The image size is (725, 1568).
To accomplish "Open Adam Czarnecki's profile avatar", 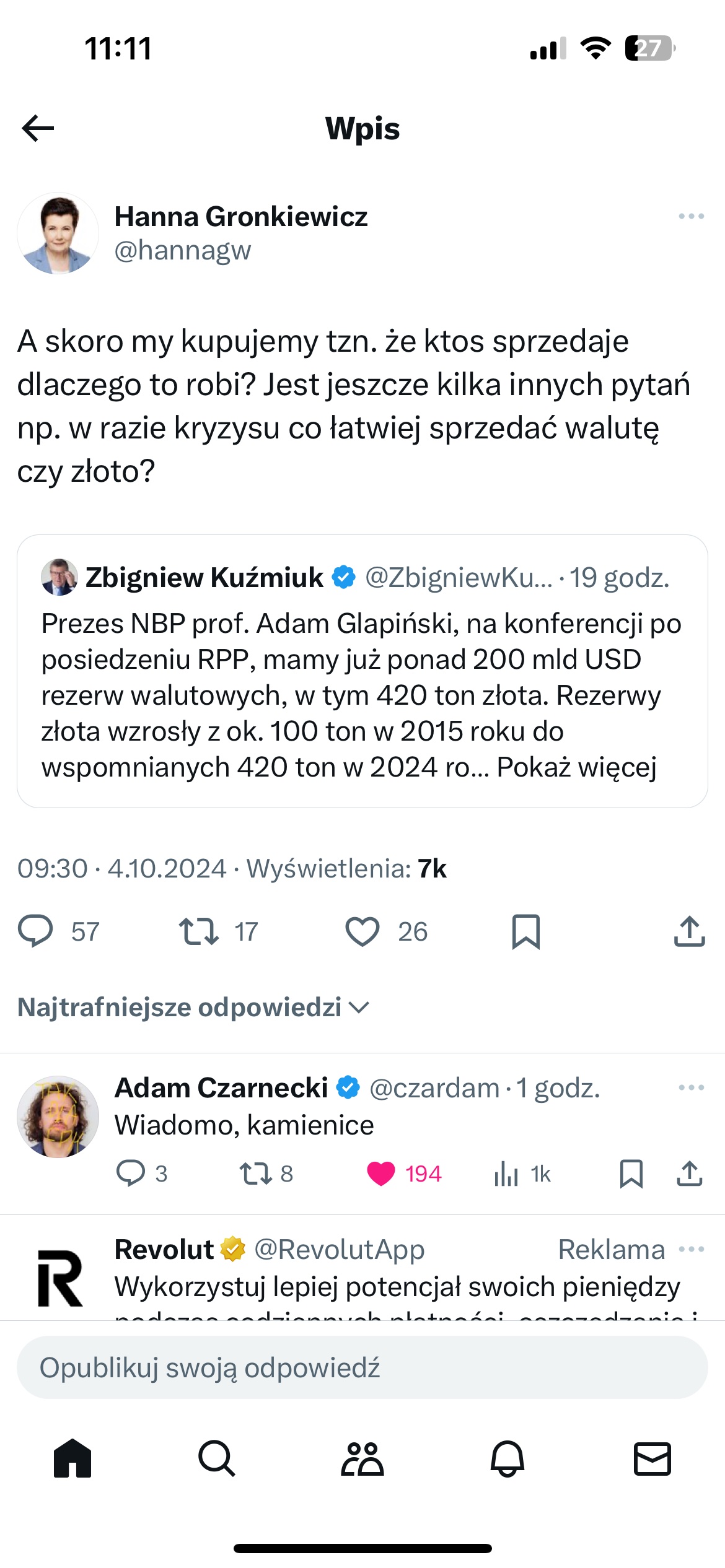I will point(58,1117).
